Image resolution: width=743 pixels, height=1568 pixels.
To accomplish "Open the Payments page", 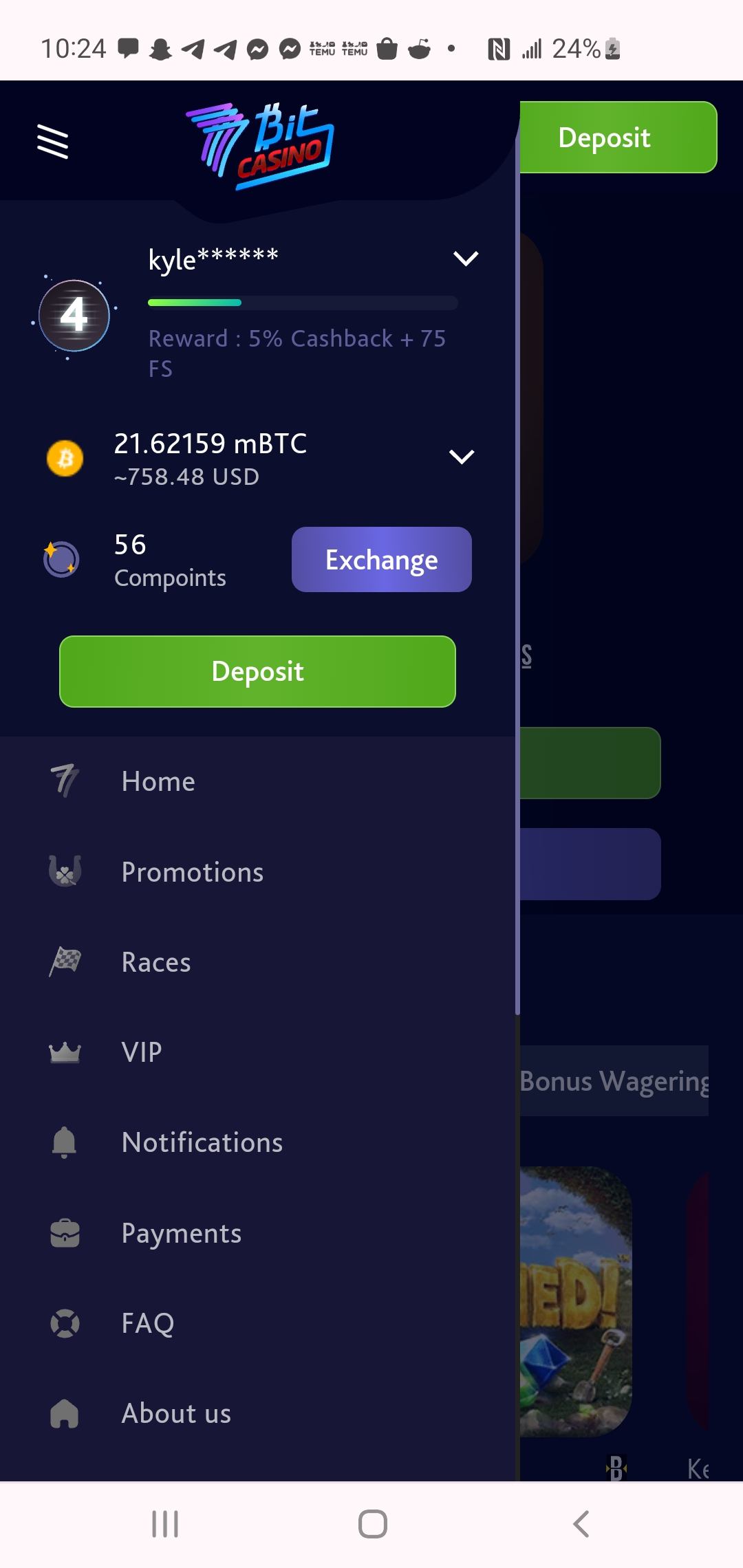I will pyautogui.click(x=181, y=1233).
